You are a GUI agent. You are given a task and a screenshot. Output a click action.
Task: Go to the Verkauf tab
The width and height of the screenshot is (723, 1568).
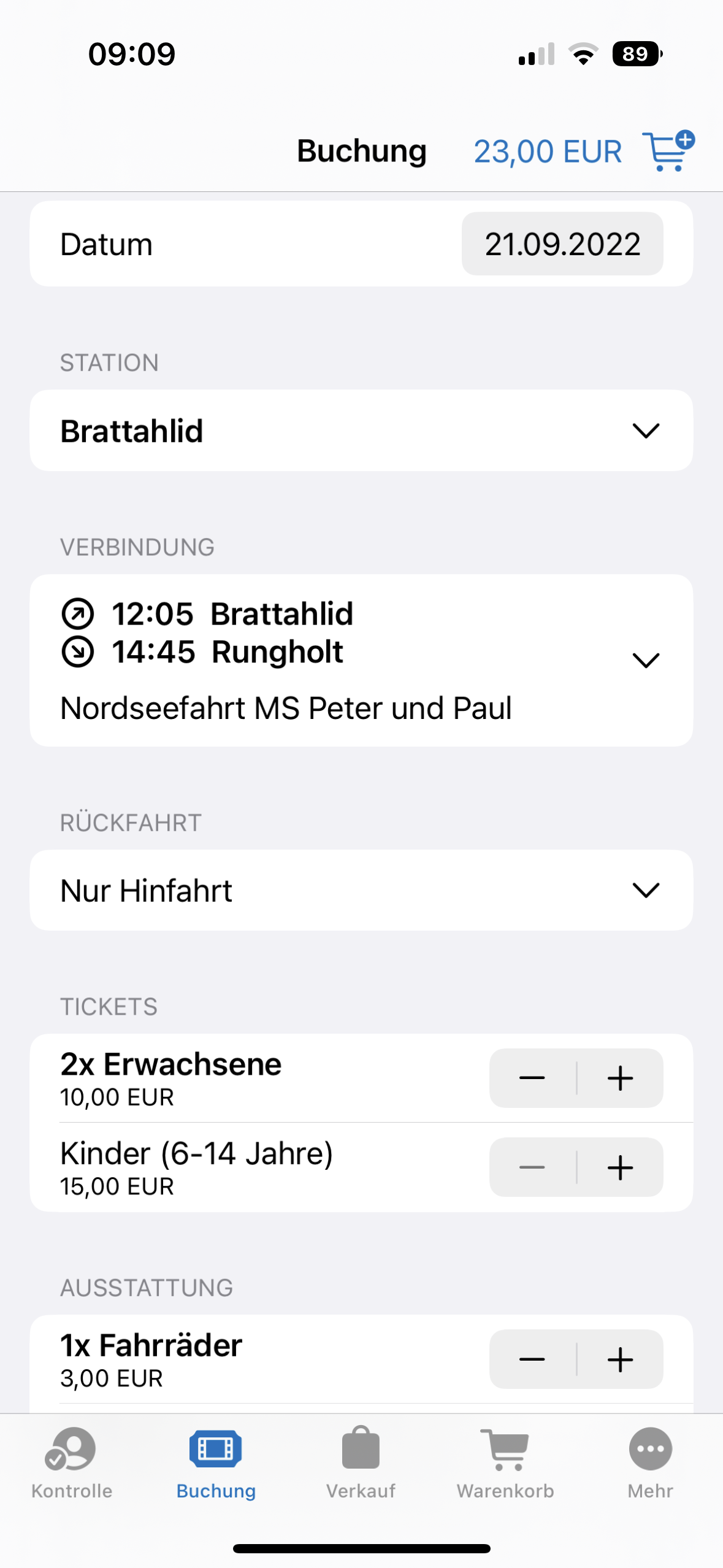tap(361, 1464)
